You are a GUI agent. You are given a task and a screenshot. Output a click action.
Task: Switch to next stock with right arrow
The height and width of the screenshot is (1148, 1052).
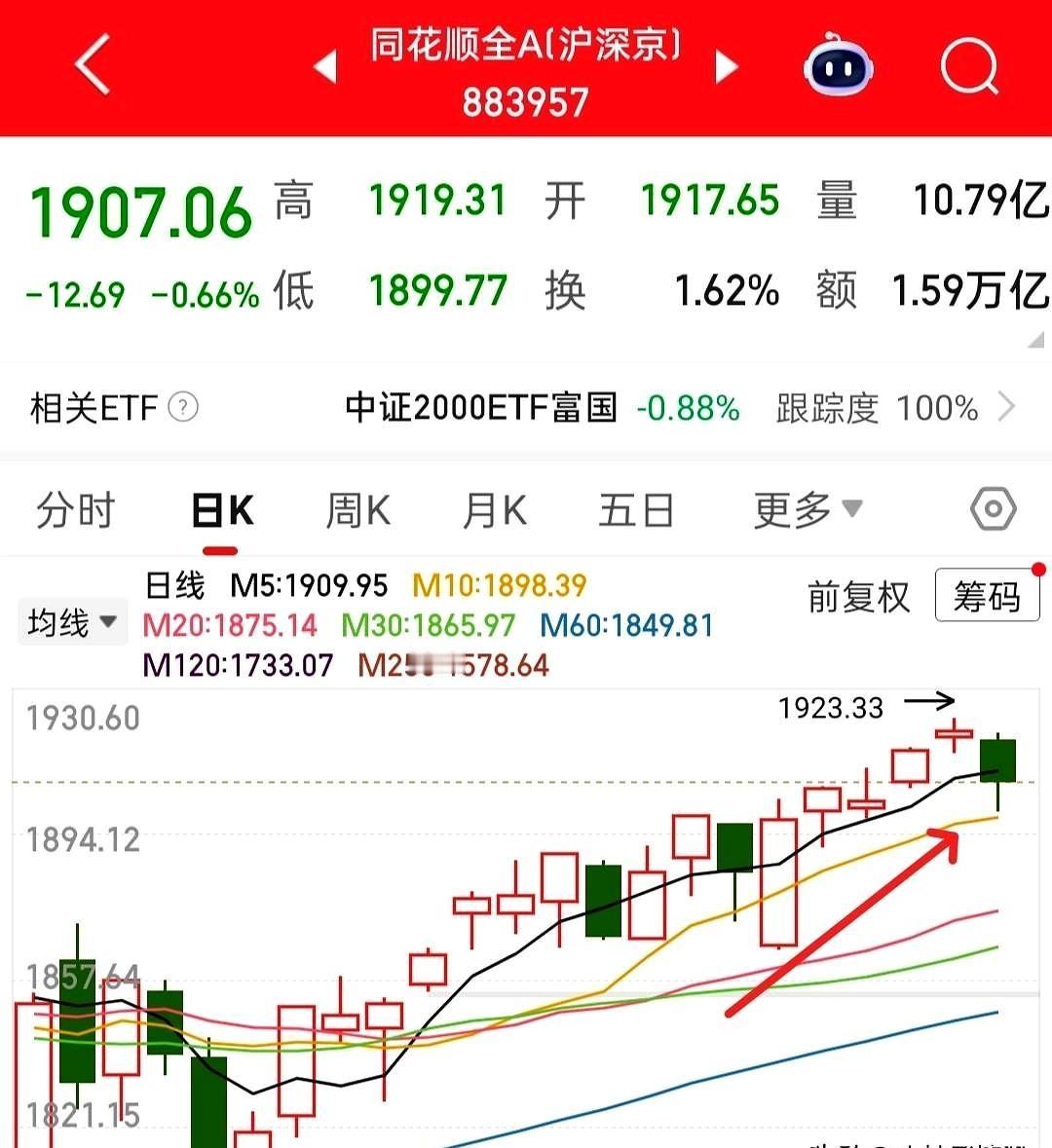(727, 66)
